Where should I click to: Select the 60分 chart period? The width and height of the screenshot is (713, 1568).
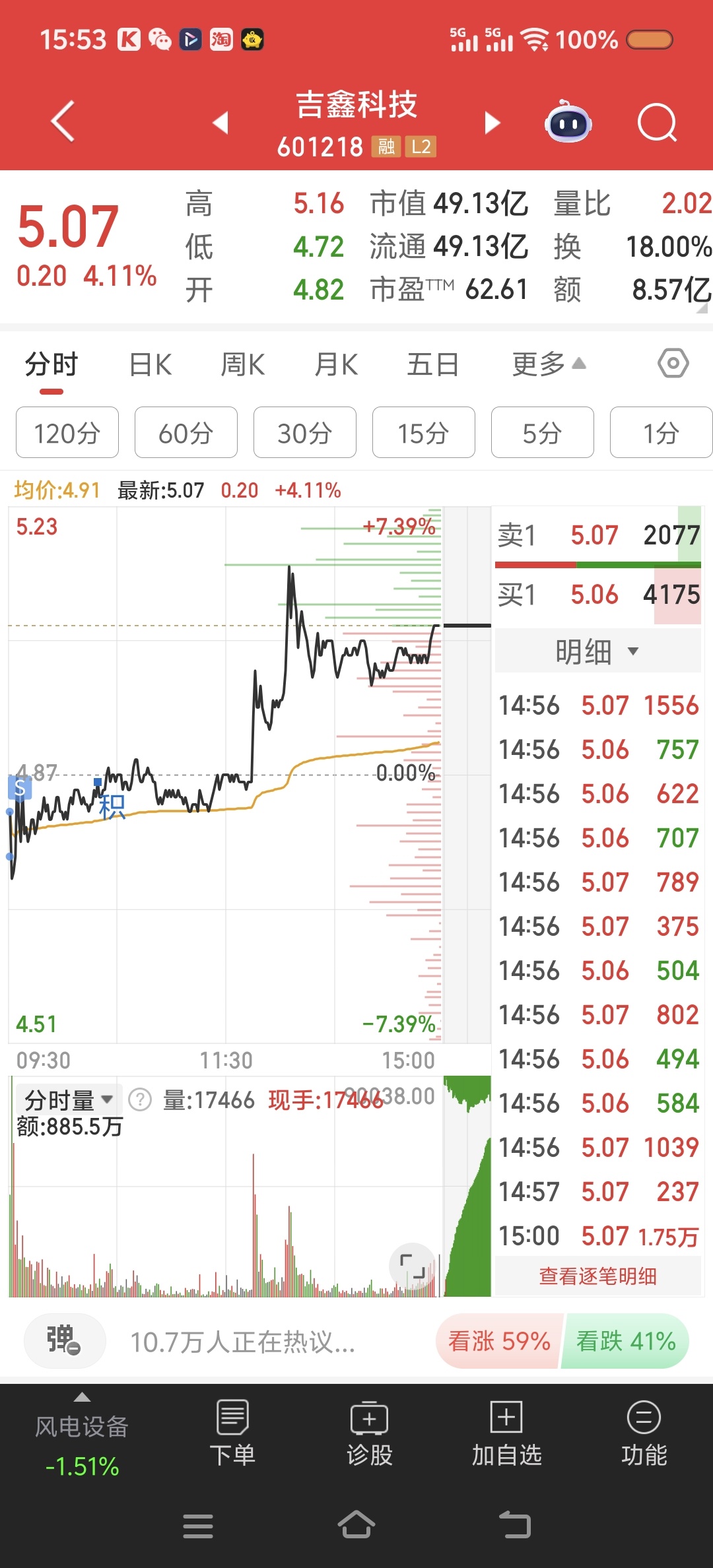pos(186,433)
